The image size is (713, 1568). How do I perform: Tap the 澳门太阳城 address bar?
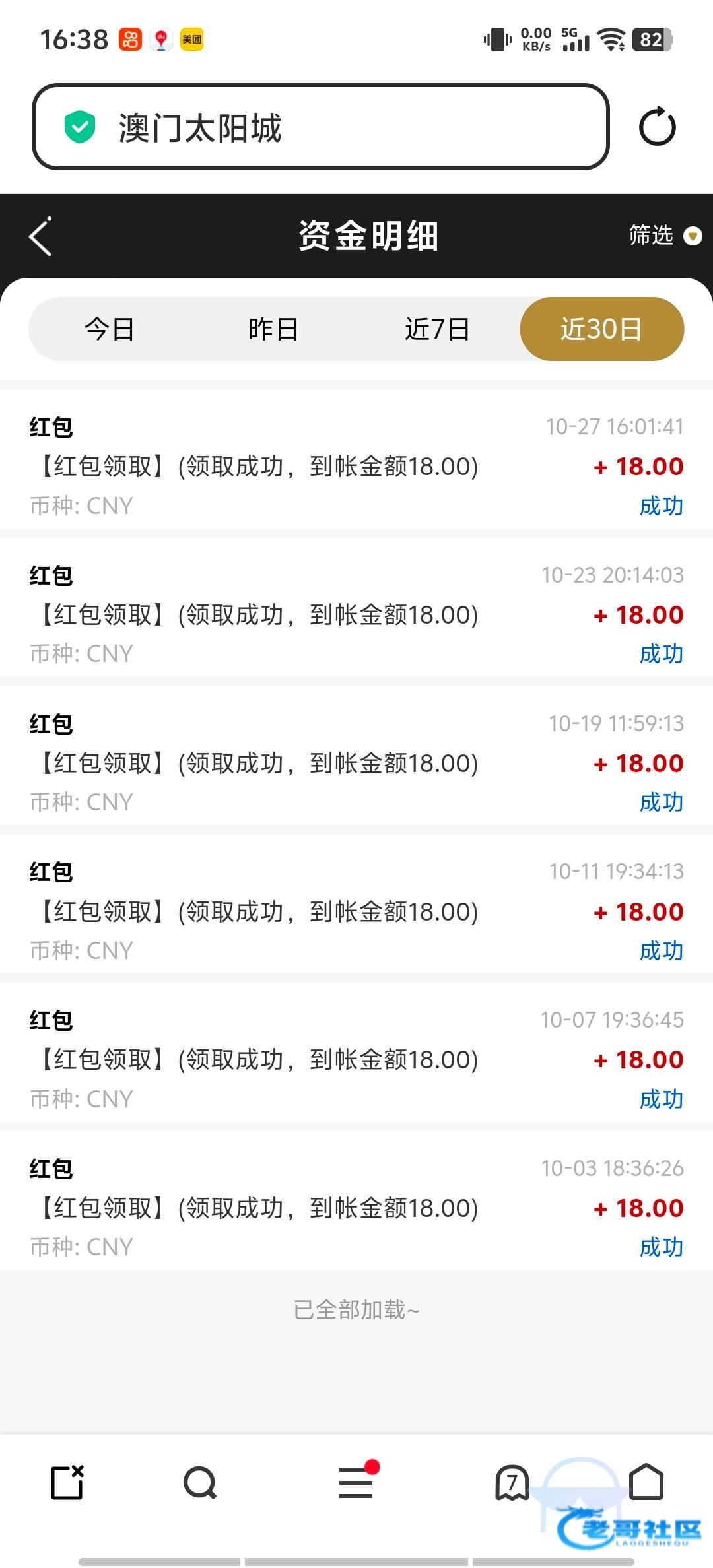[320, 127]
